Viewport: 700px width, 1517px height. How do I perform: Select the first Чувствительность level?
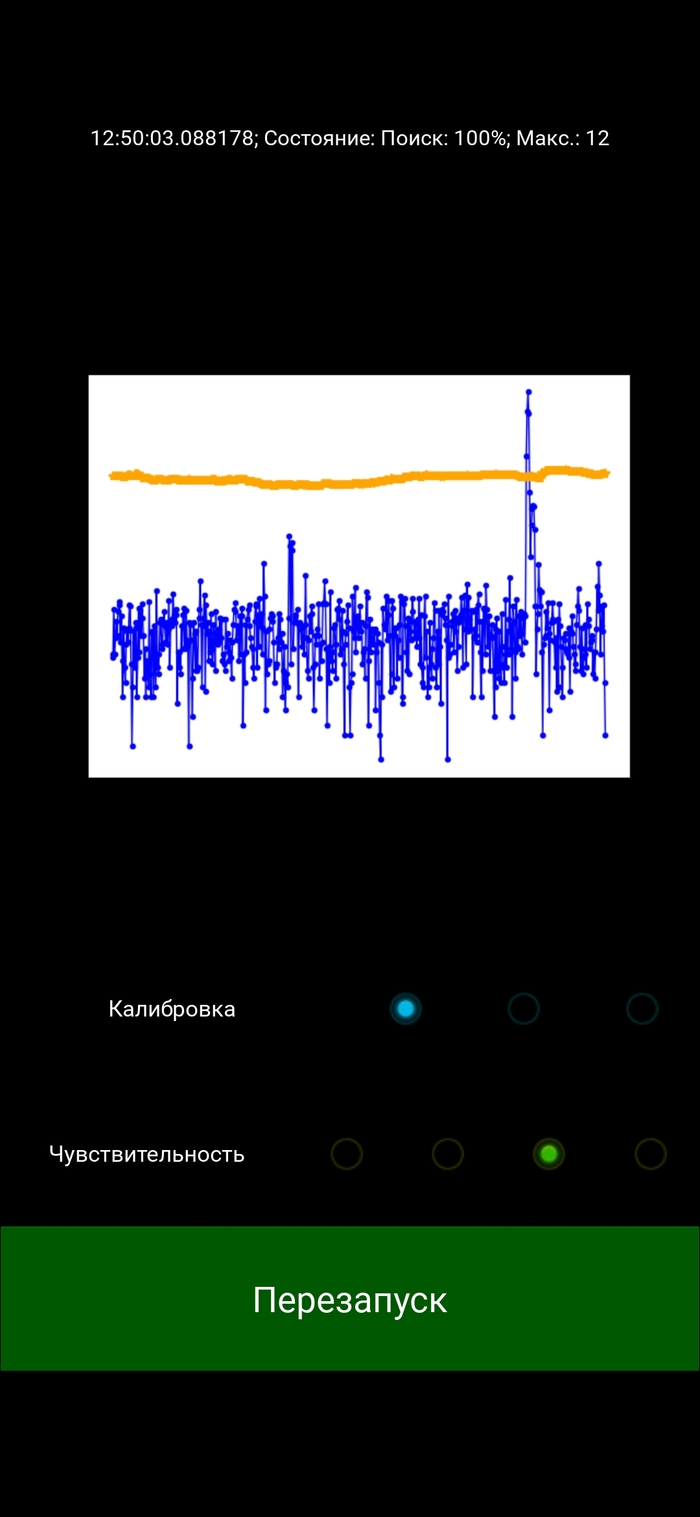point(346,1154)
